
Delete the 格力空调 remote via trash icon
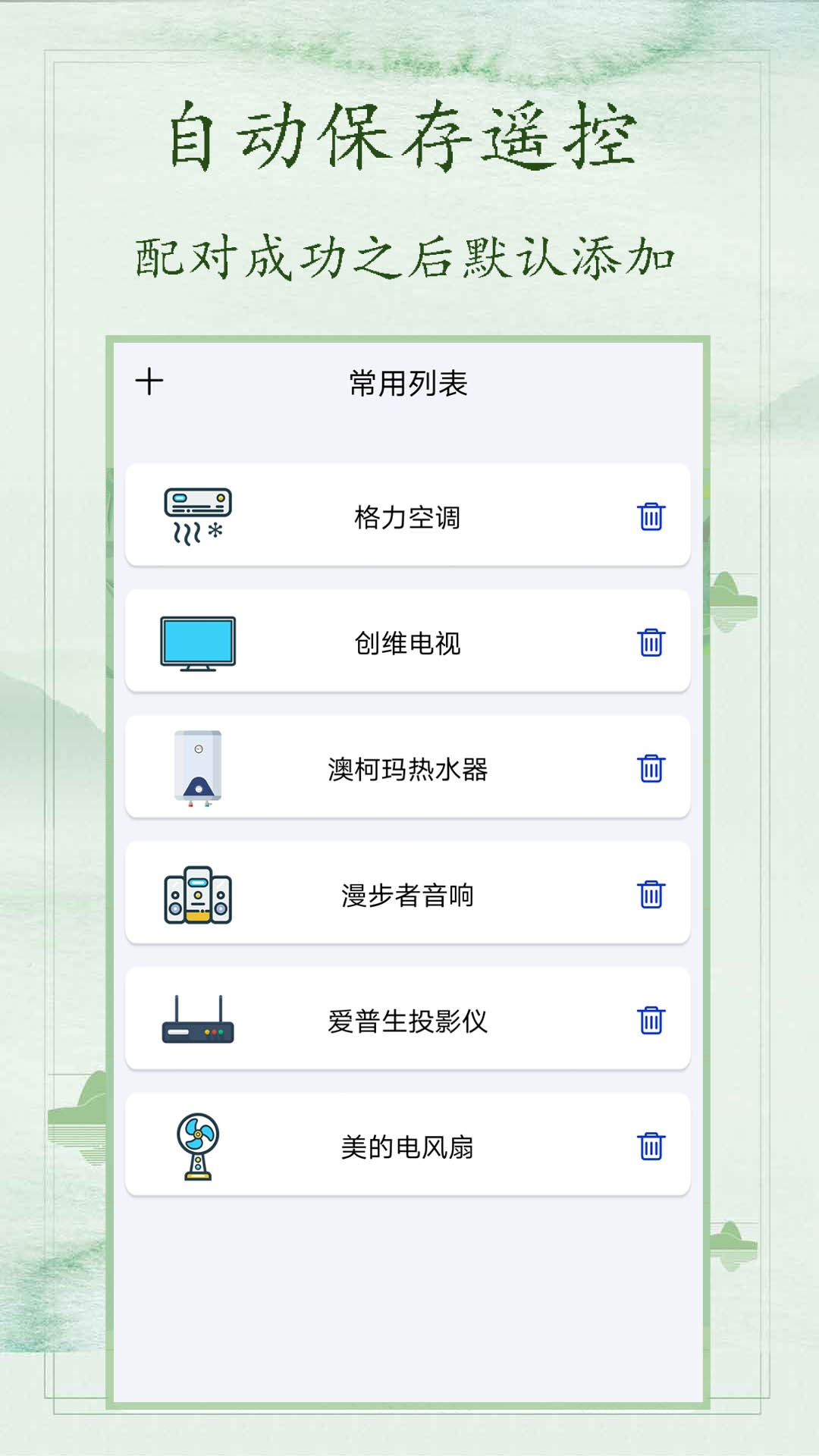[x=651, y=516]
